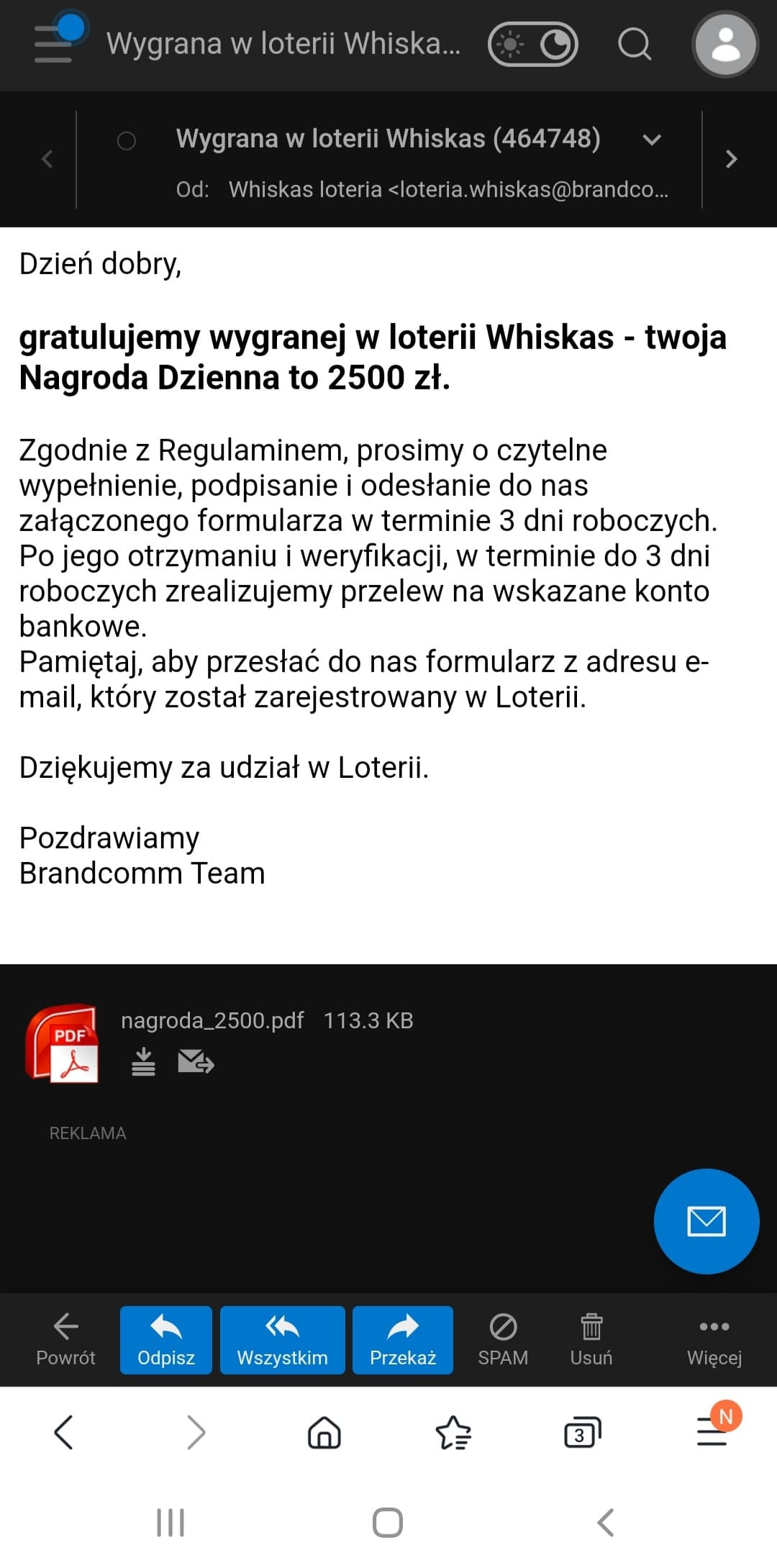Expand the message header details
Viewport: 777px width, 1568px height.
click(x=652, y=140)
